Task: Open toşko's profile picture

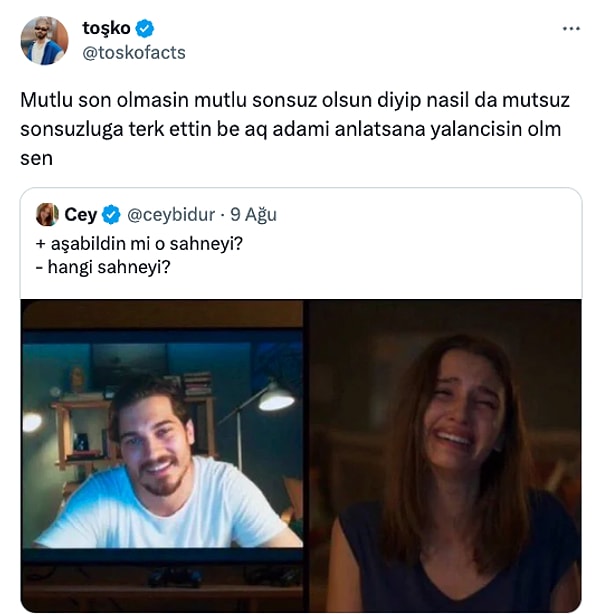Action: click(45, 40)
